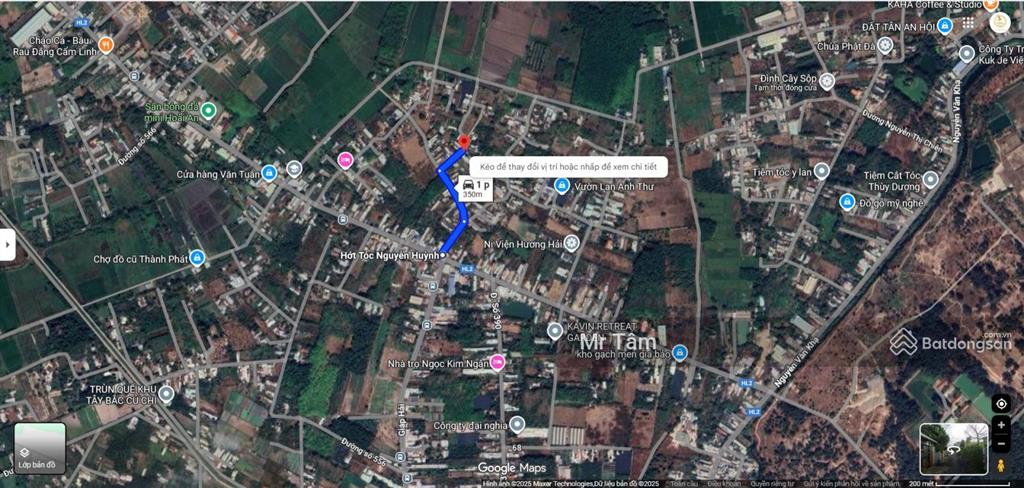Open the Google apps grid

click(968, 21)
